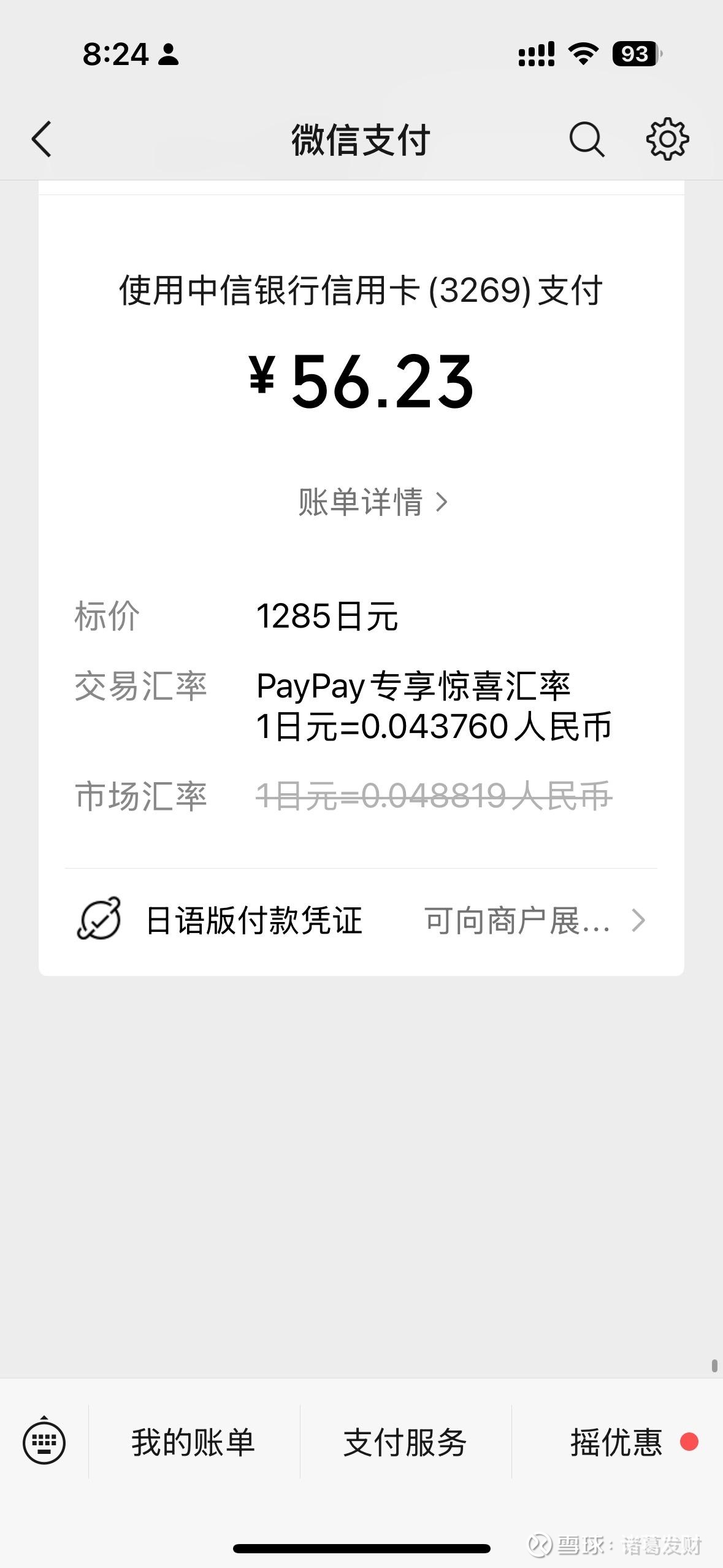Open search in 微信支付
Viewport: 723px width, 1568px height.
coord(586,139)
